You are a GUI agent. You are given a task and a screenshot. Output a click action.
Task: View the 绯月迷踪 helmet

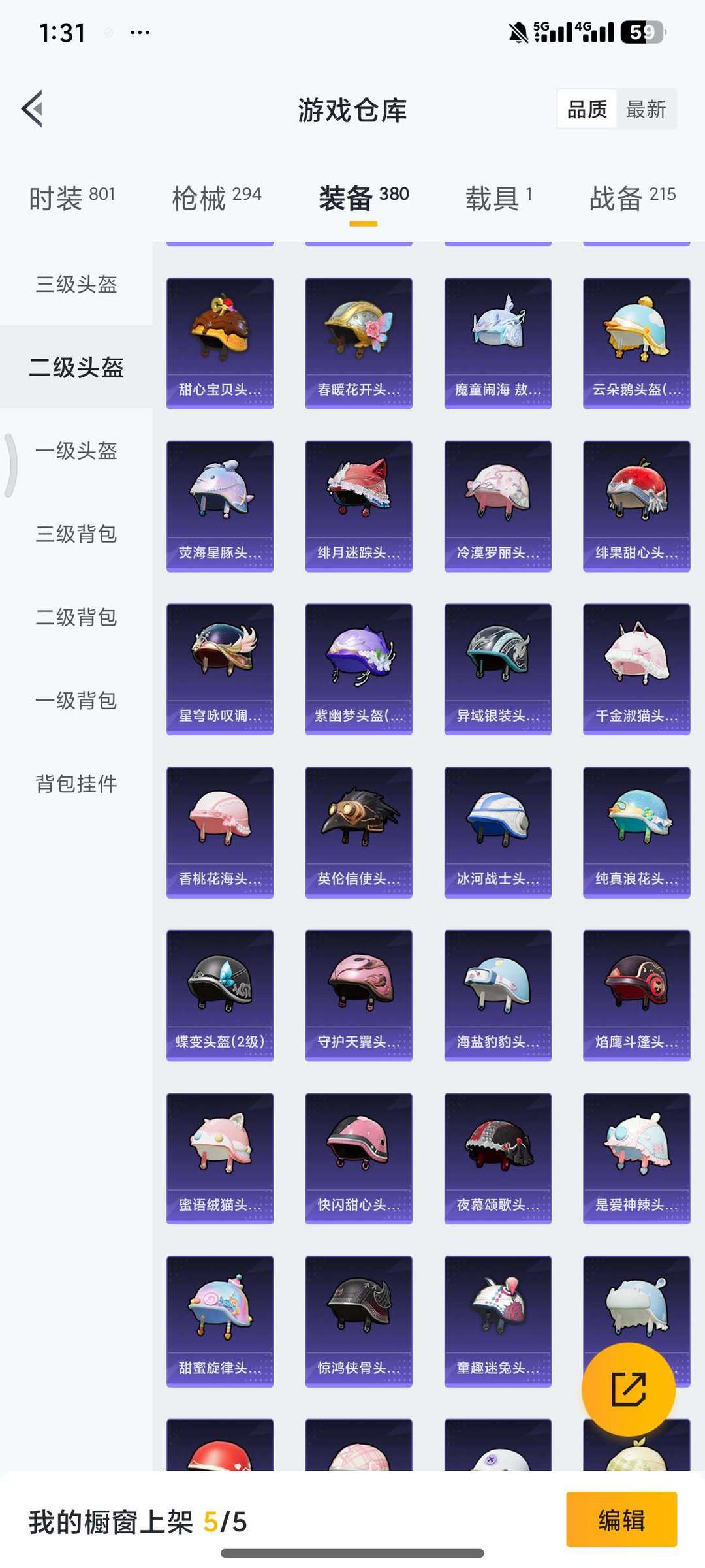pos(358,506)
